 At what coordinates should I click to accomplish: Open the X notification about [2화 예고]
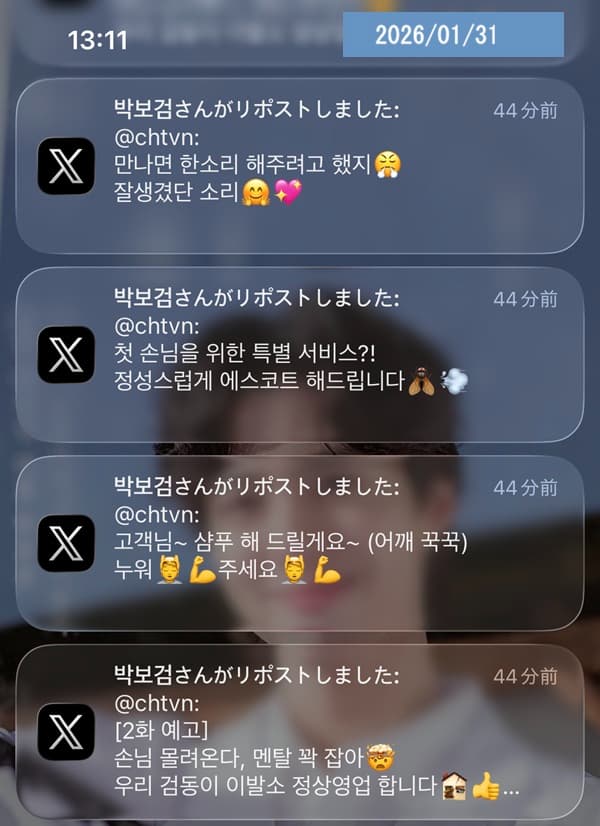[x=300, y=732]
